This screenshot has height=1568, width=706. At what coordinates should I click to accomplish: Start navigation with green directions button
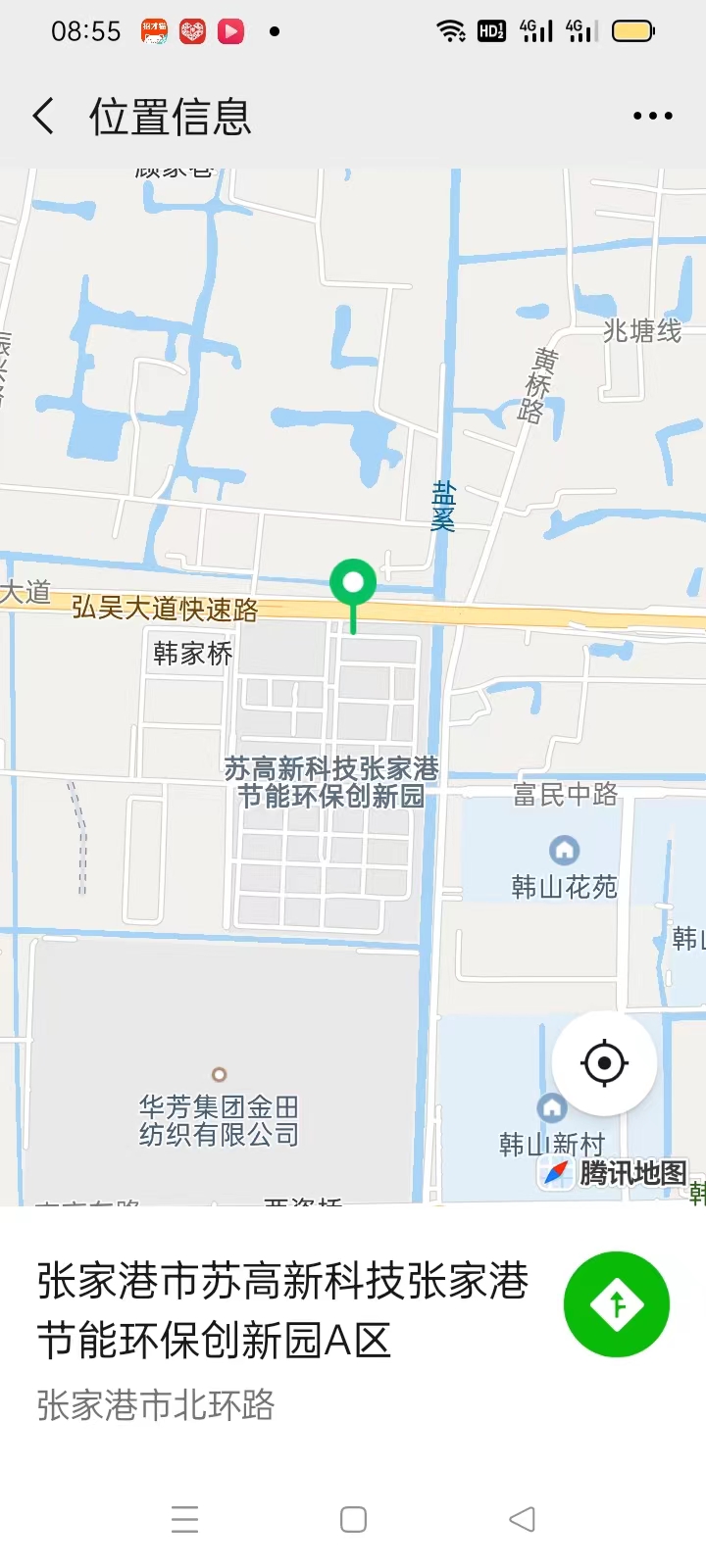point(617,1304)
